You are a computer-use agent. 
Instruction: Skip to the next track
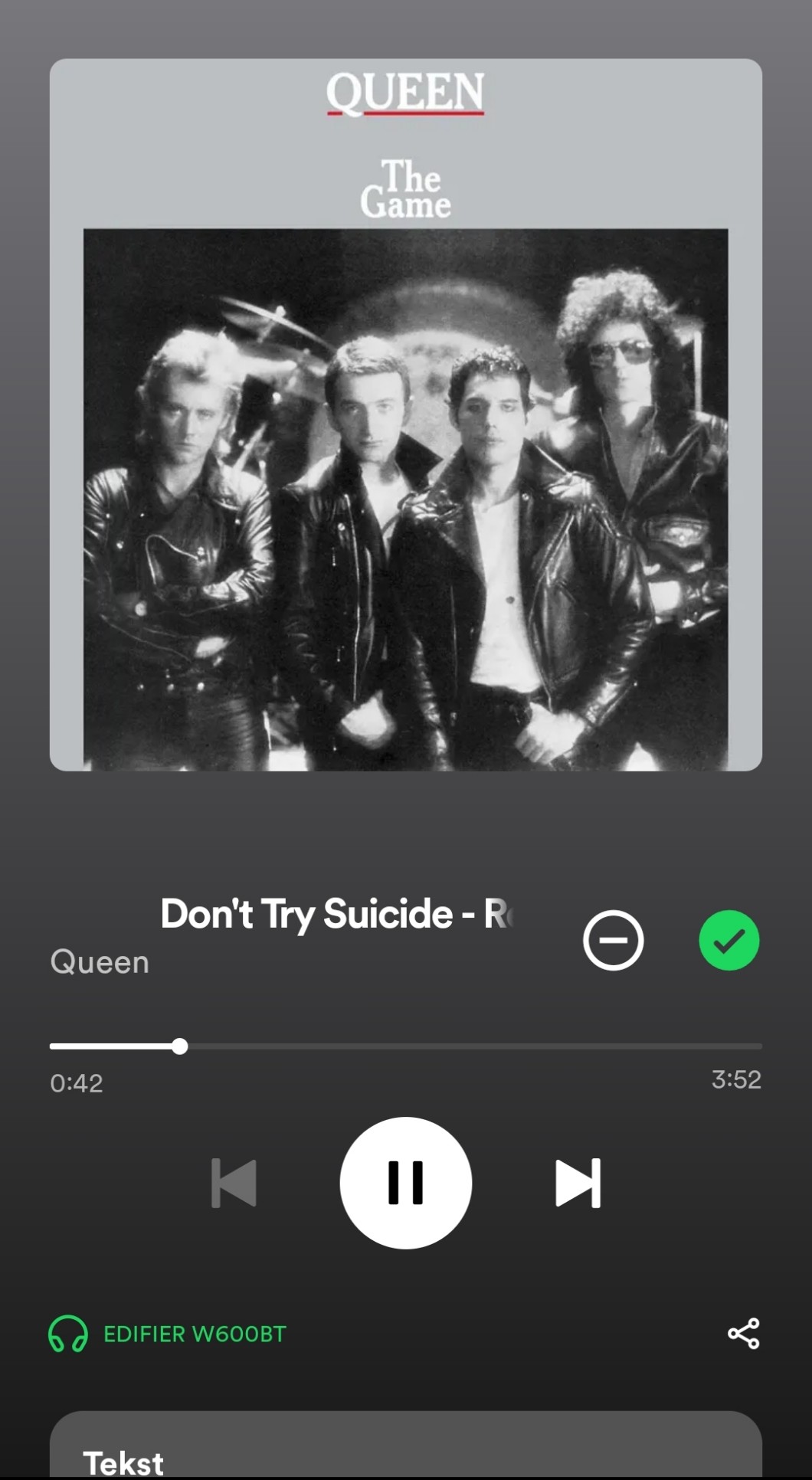(x=578, y=1183)
